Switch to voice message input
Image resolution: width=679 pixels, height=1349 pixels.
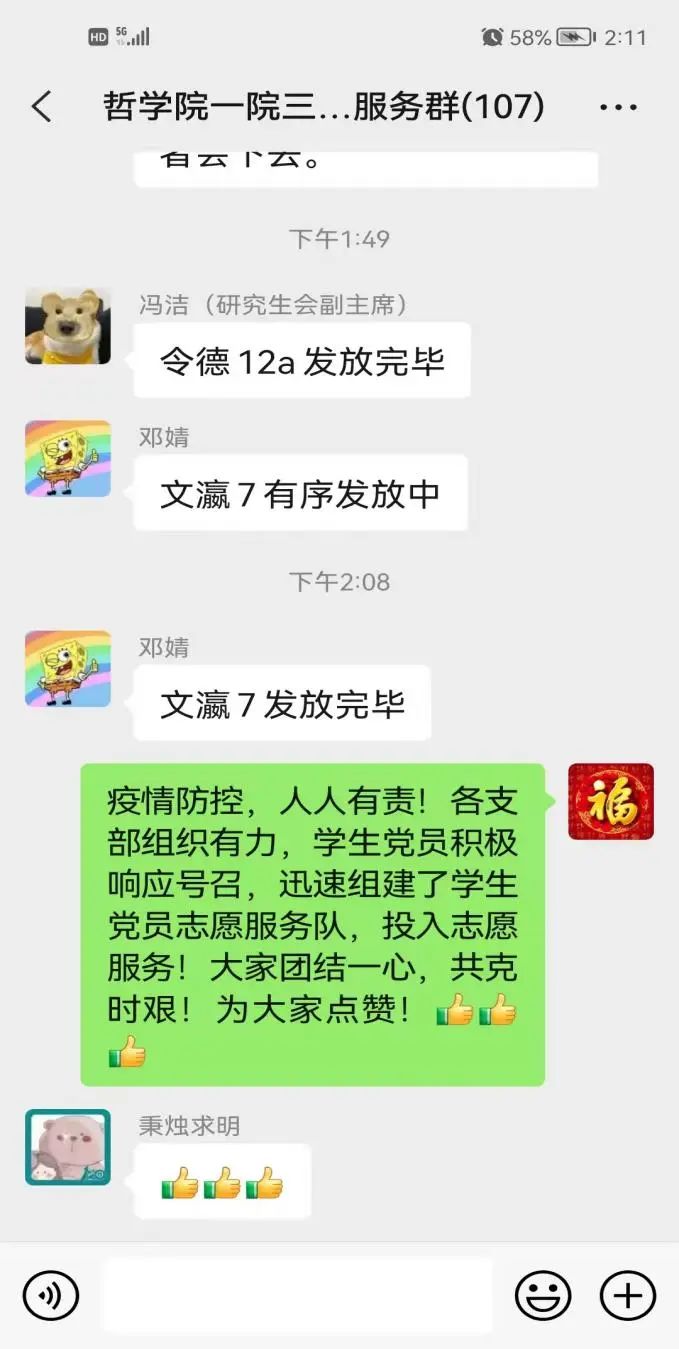[50, 1296]
